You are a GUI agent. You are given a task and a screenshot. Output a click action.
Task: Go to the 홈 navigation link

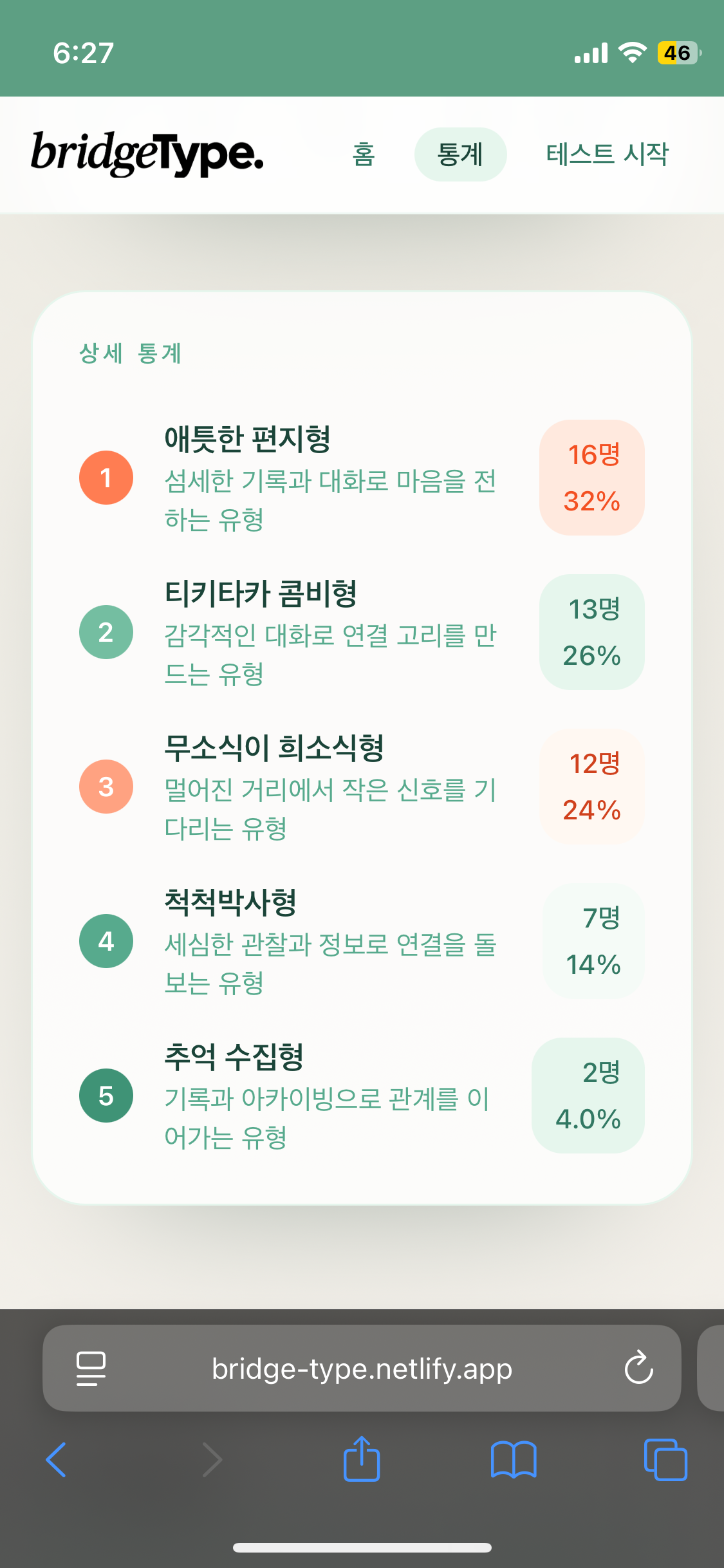click(x=364, y=154)
